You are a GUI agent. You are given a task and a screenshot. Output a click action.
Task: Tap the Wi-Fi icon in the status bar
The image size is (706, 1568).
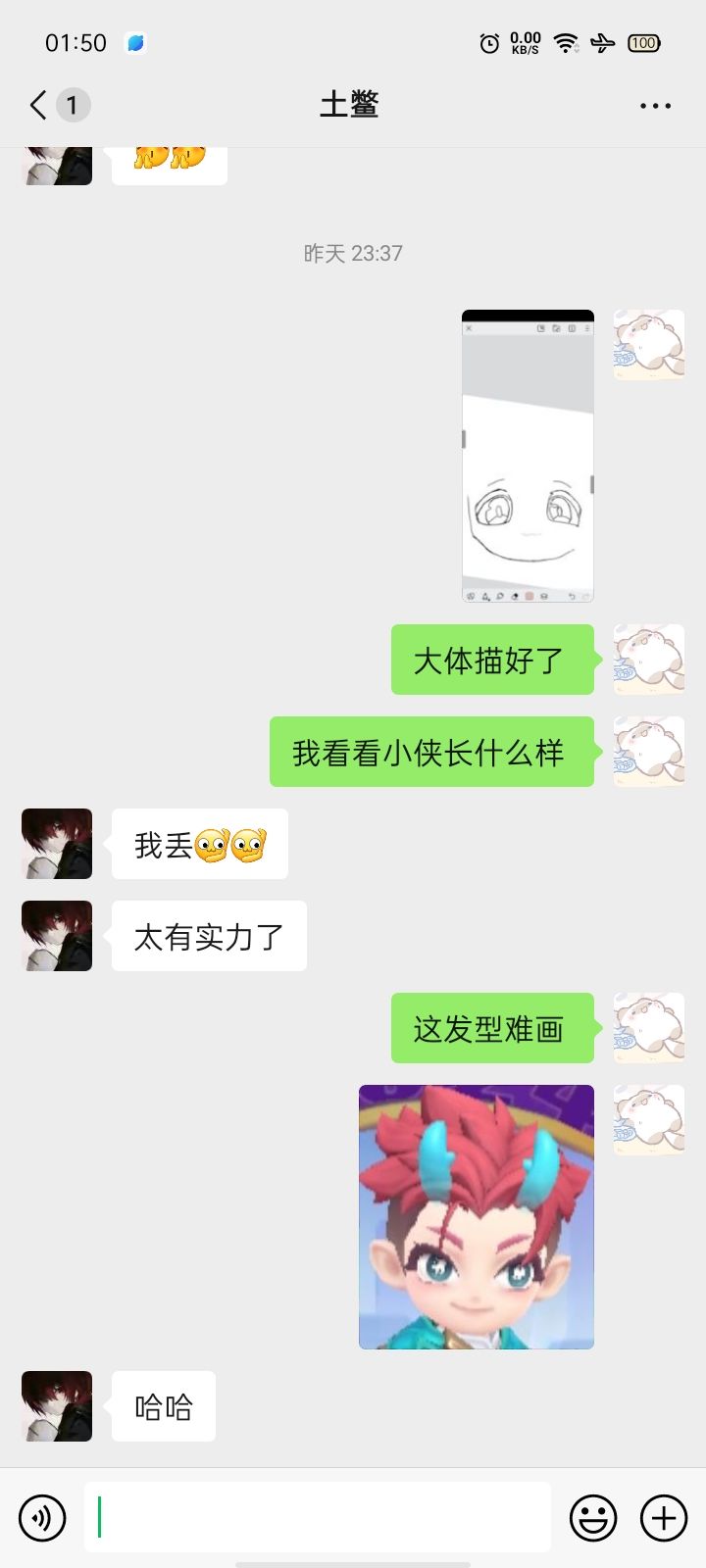point(562,42)
